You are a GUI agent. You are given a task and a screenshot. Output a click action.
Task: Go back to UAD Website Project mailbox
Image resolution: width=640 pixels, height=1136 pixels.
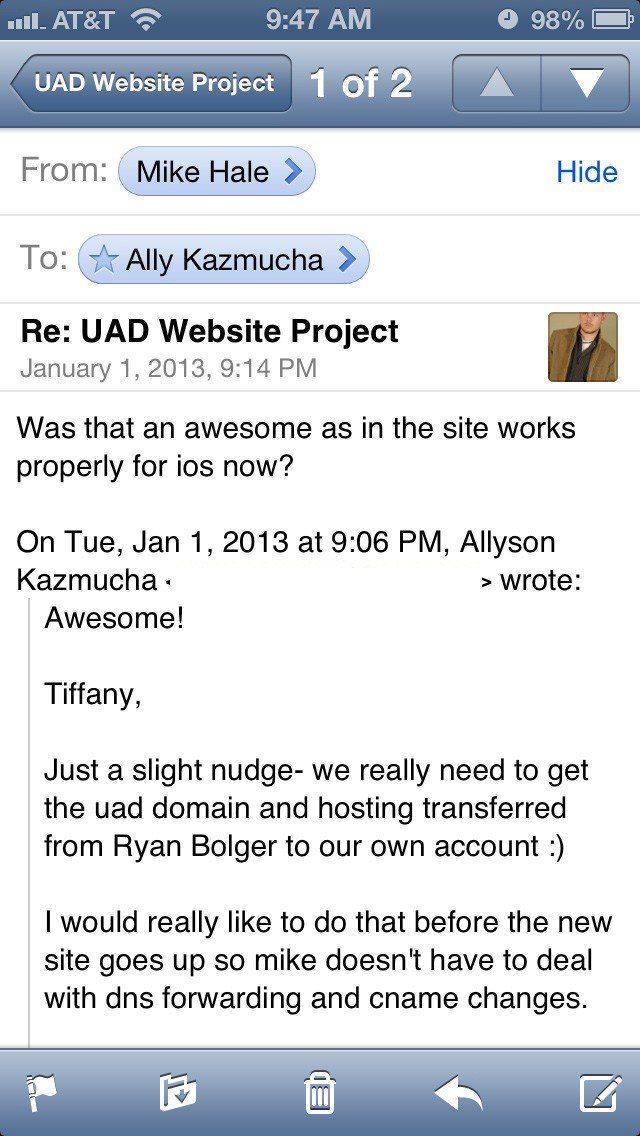tap(152, 83)
